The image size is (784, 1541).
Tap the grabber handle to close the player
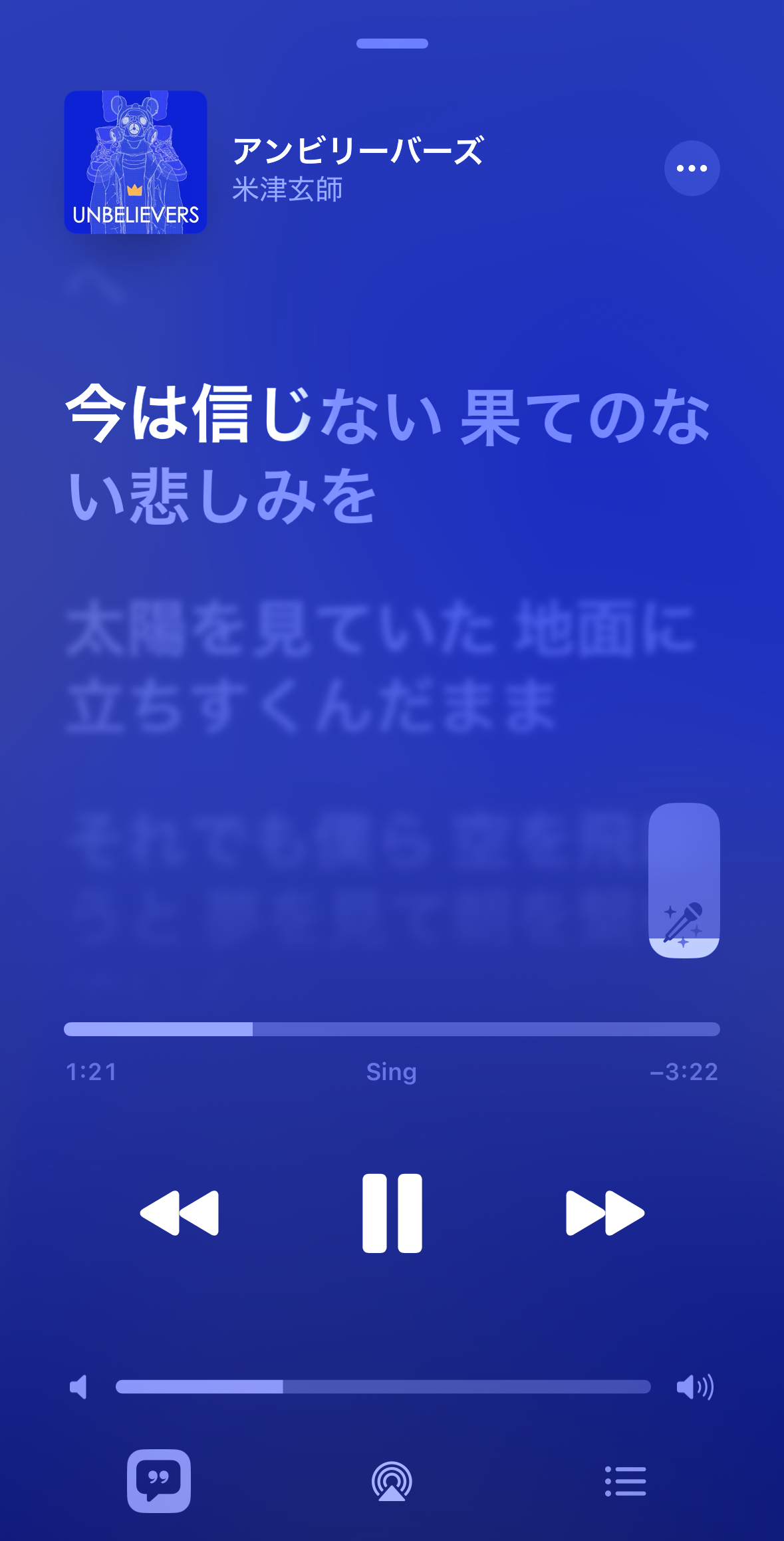[392, 44]
